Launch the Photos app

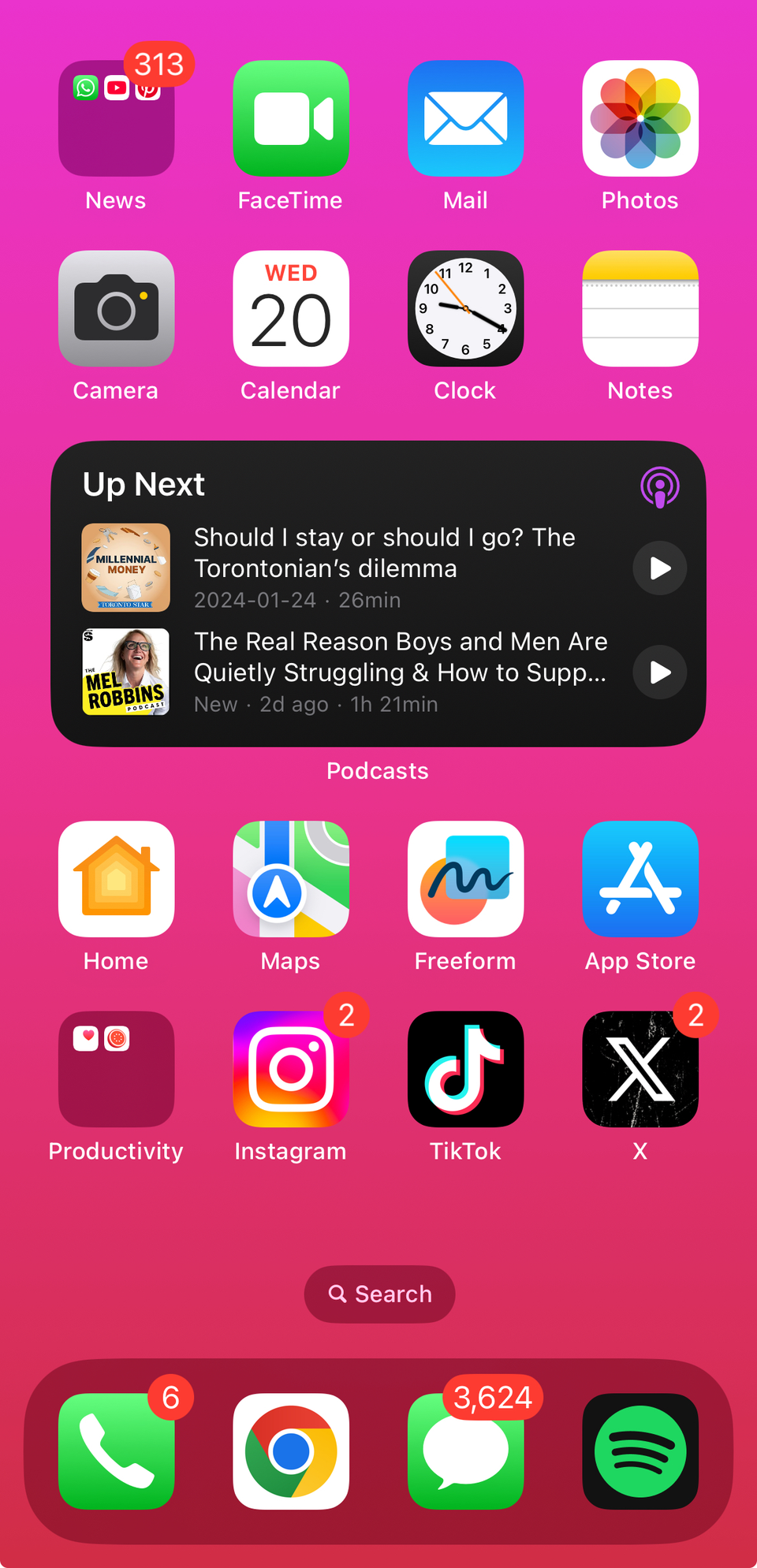pyautogui.click(x=640, y=118)
